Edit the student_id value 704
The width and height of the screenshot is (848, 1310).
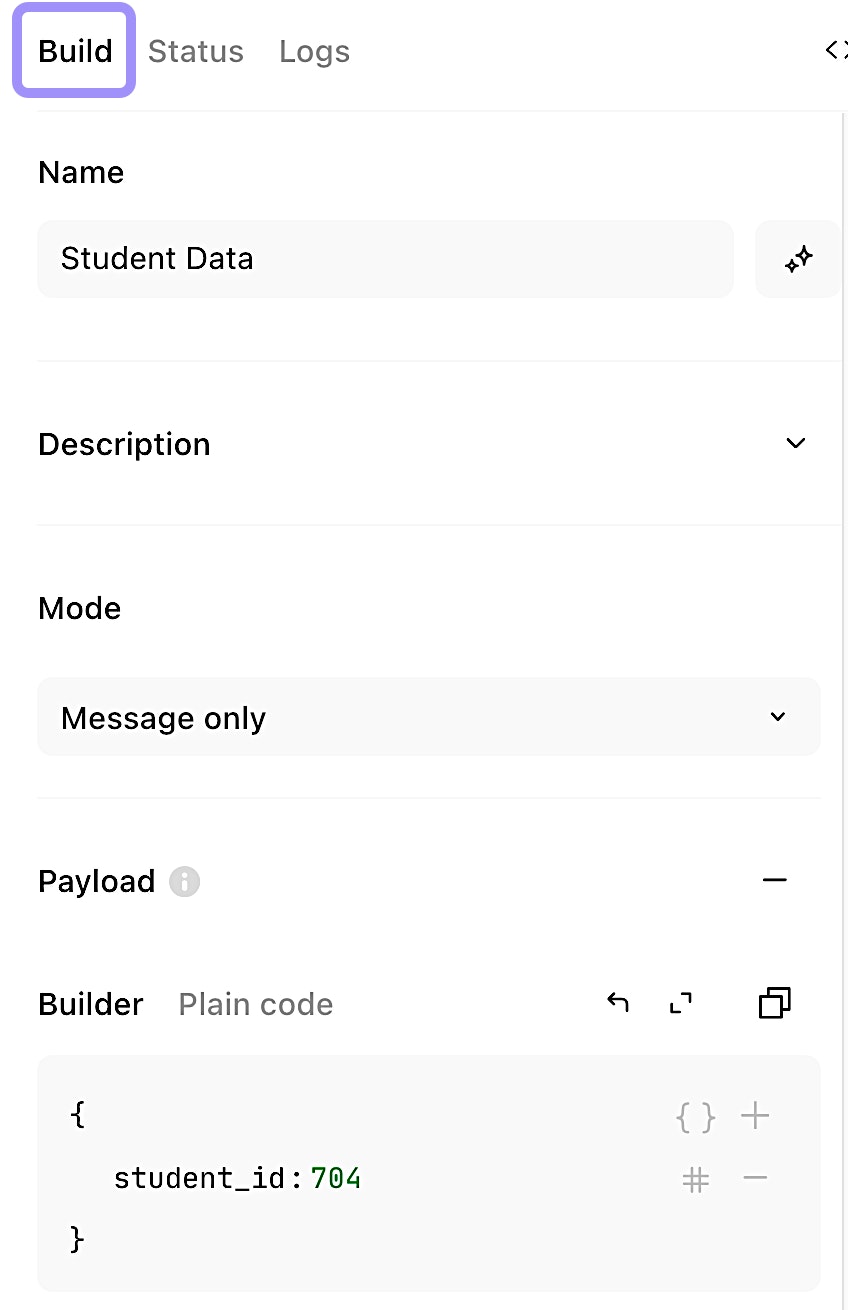[x=336, y=1179]
